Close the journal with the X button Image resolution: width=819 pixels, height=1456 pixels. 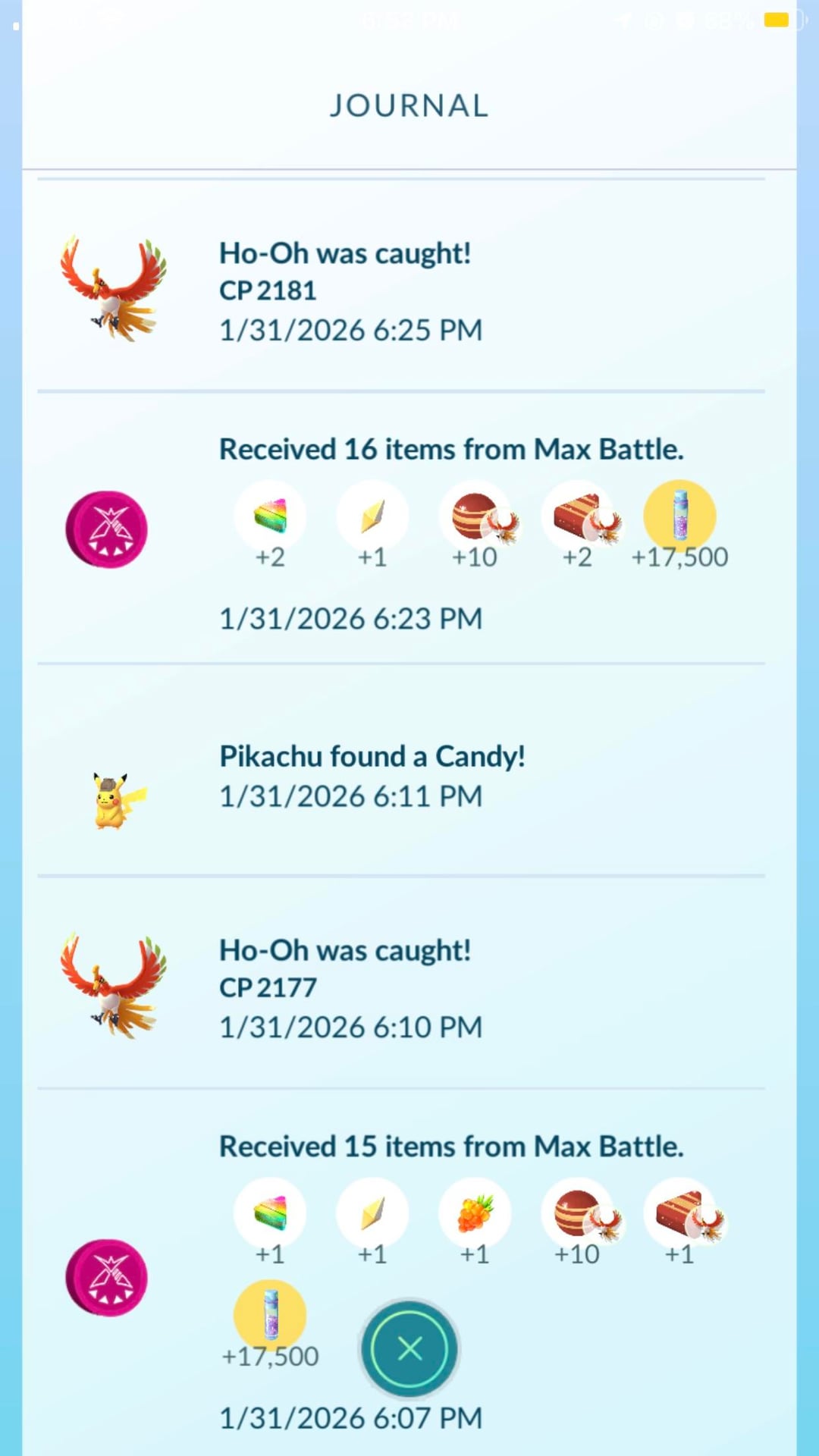tap(409, 1348)
